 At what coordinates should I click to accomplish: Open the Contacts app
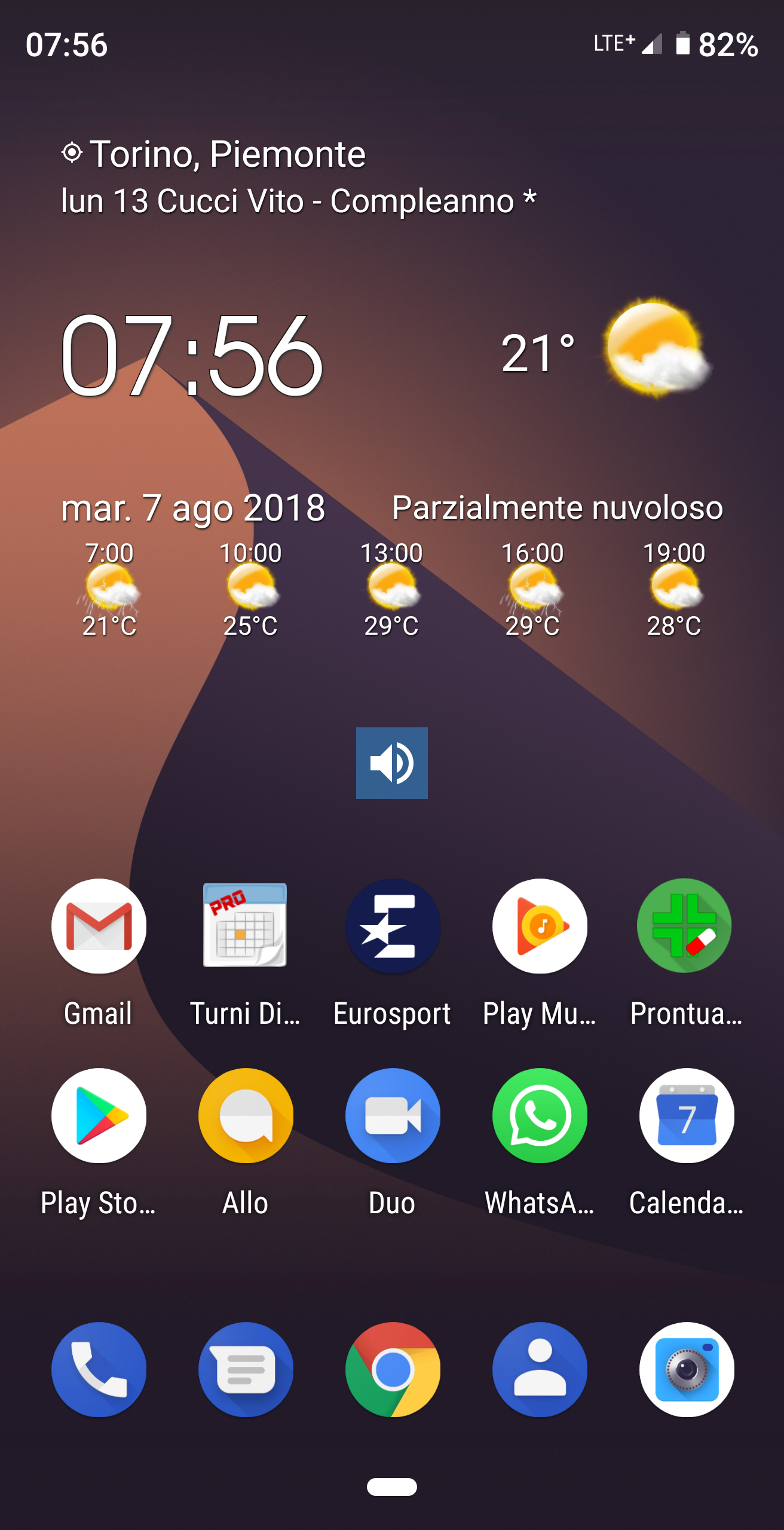pyautogui.click(x=540, y=1369)
